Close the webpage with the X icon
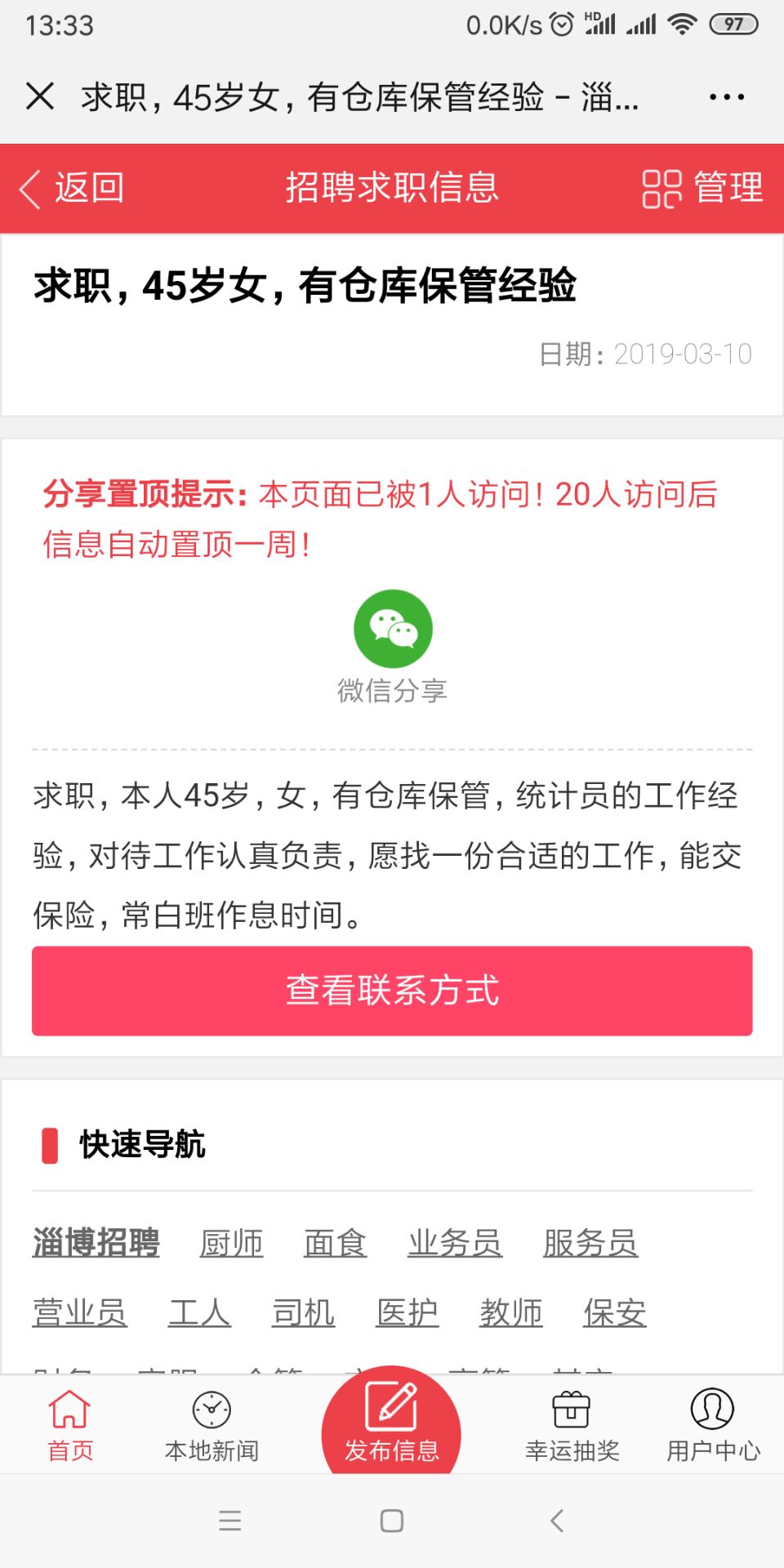Viewport: 784px width, 1568px height. (40, 96)
